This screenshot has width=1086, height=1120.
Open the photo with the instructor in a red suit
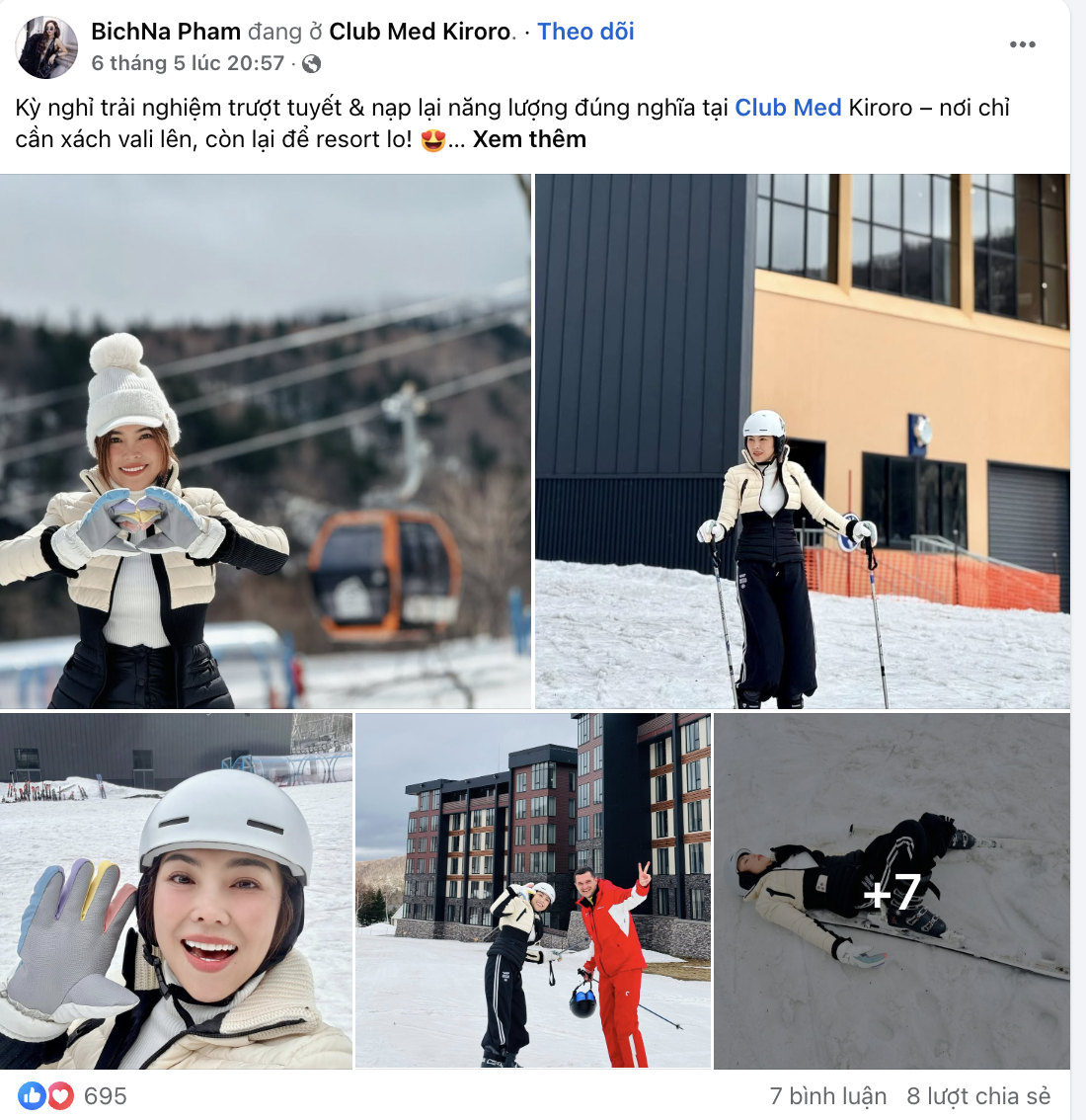click(533, 890)
